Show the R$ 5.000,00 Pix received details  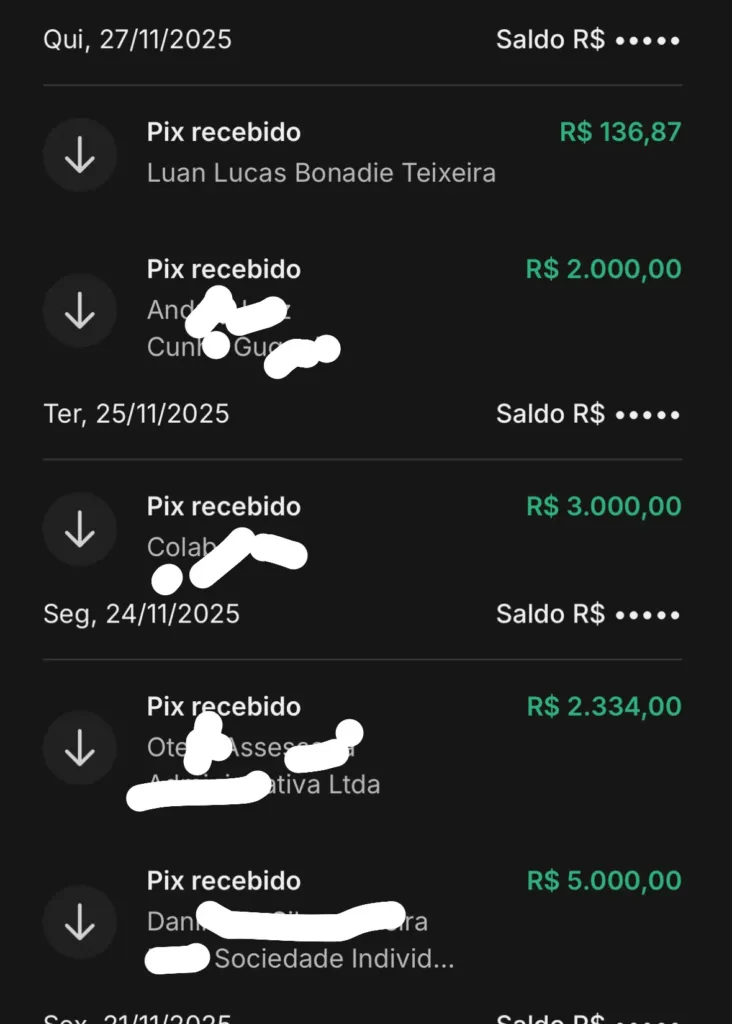click(x=360, y=920)
